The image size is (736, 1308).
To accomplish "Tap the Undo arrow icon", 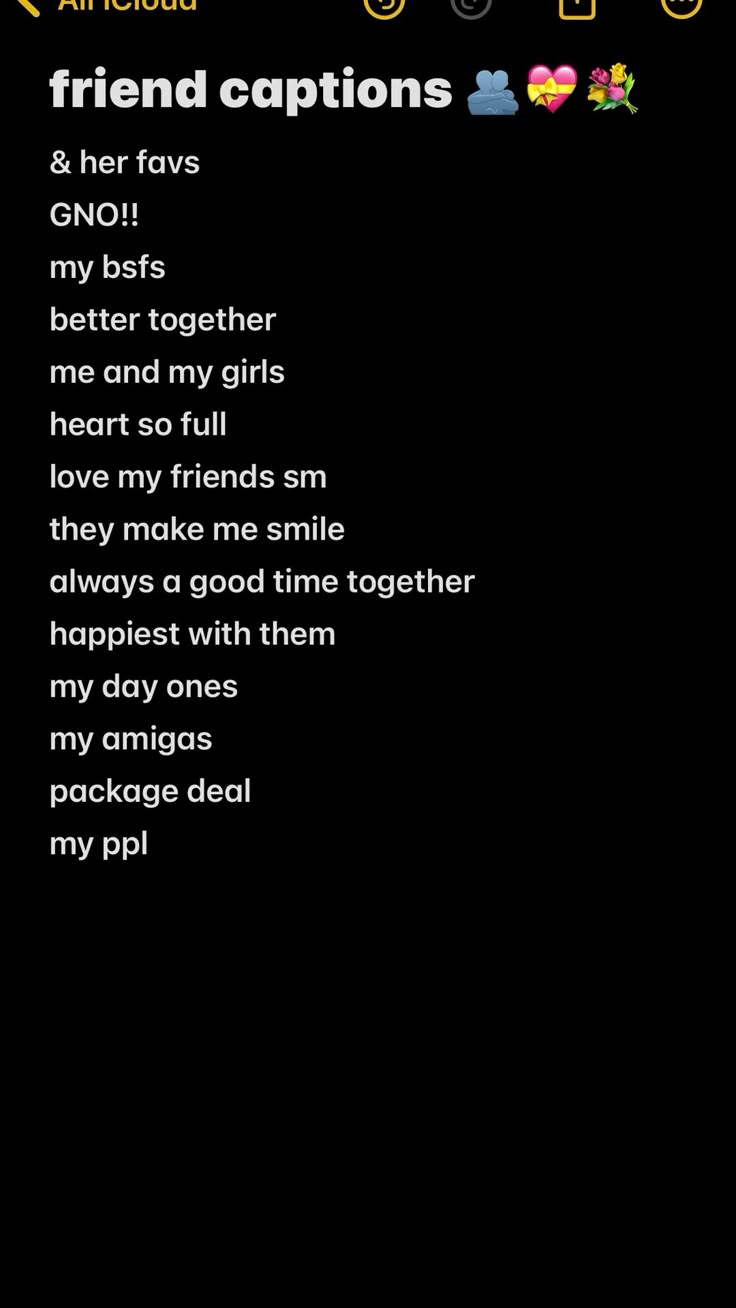I will point(383,8).
